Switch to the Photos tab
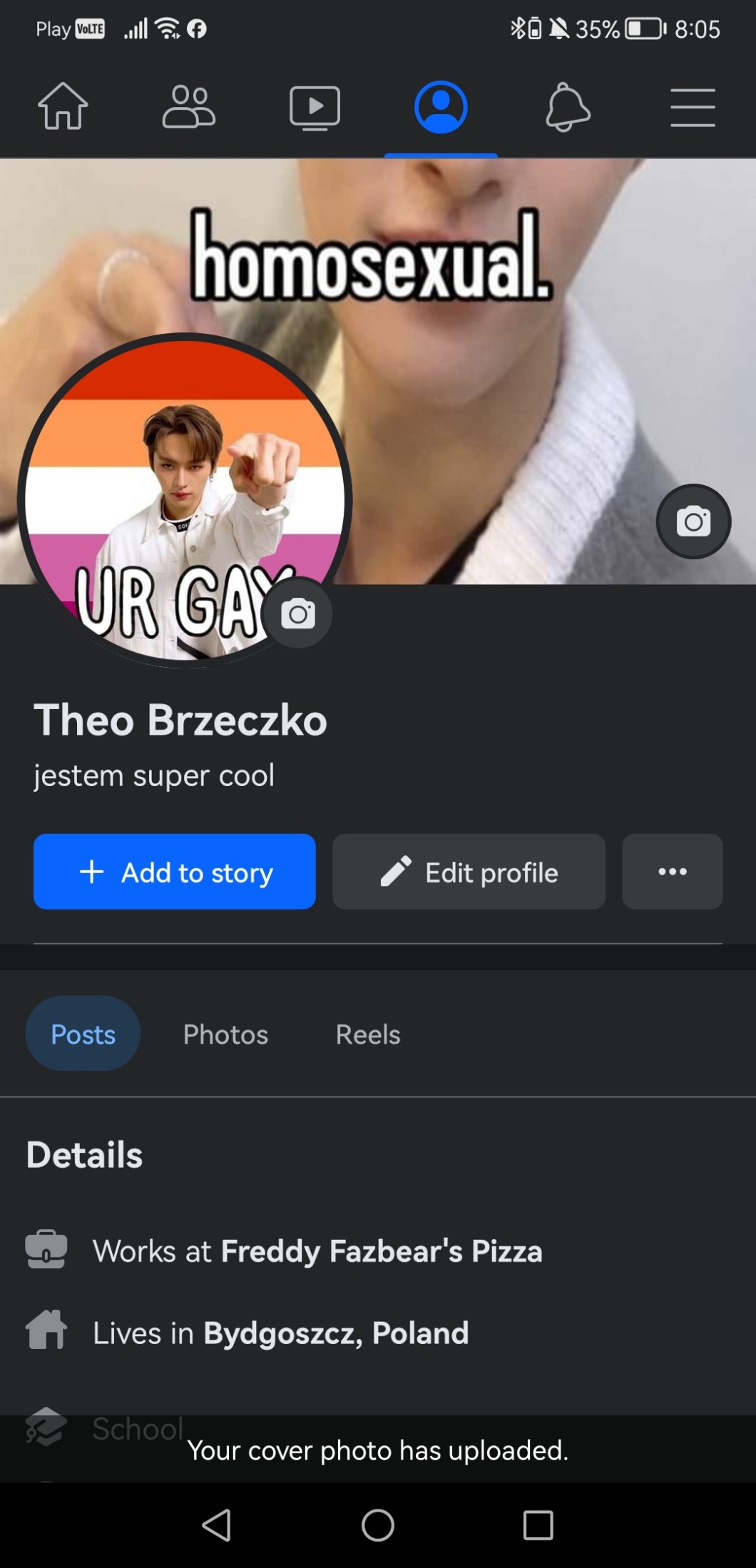Image resolution: width=756 pixels, height=1568 pixels. [225, 1034]
